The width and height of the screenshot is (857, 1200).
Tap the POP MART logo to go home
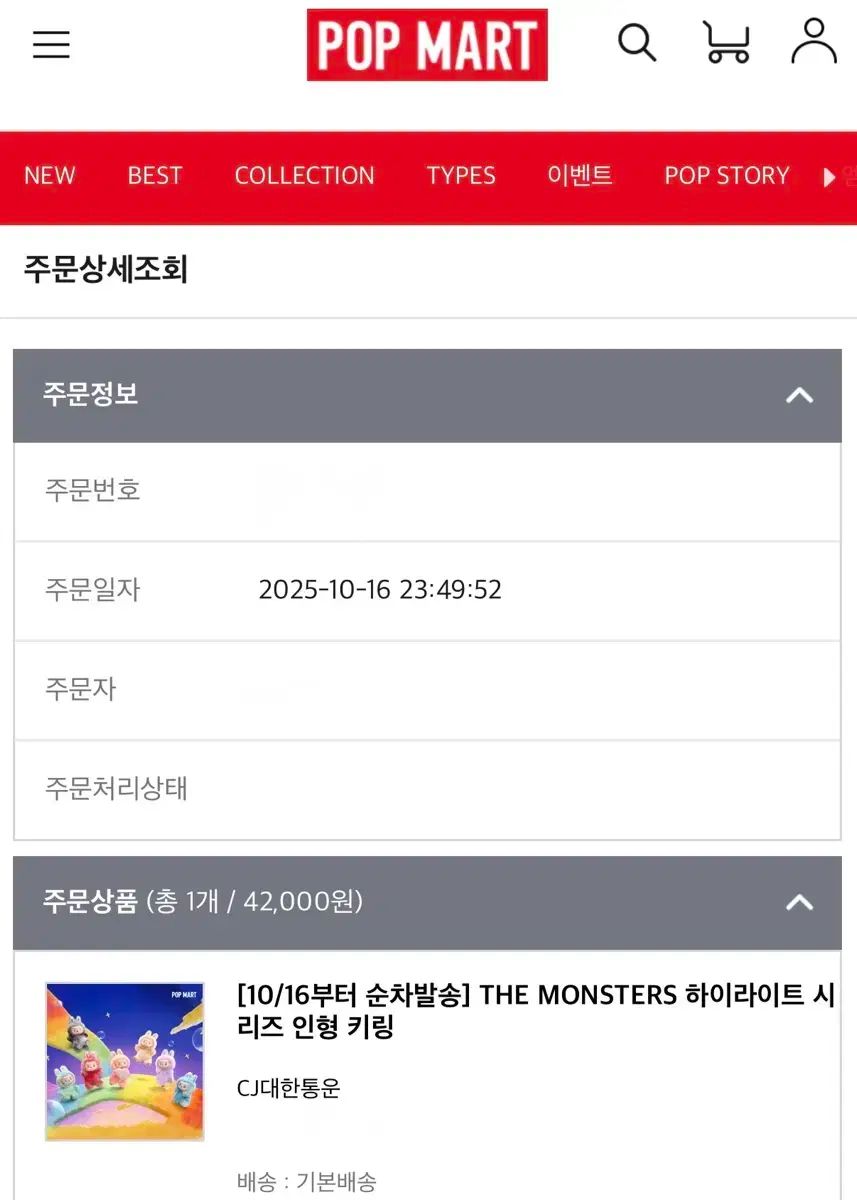(427, 45)
